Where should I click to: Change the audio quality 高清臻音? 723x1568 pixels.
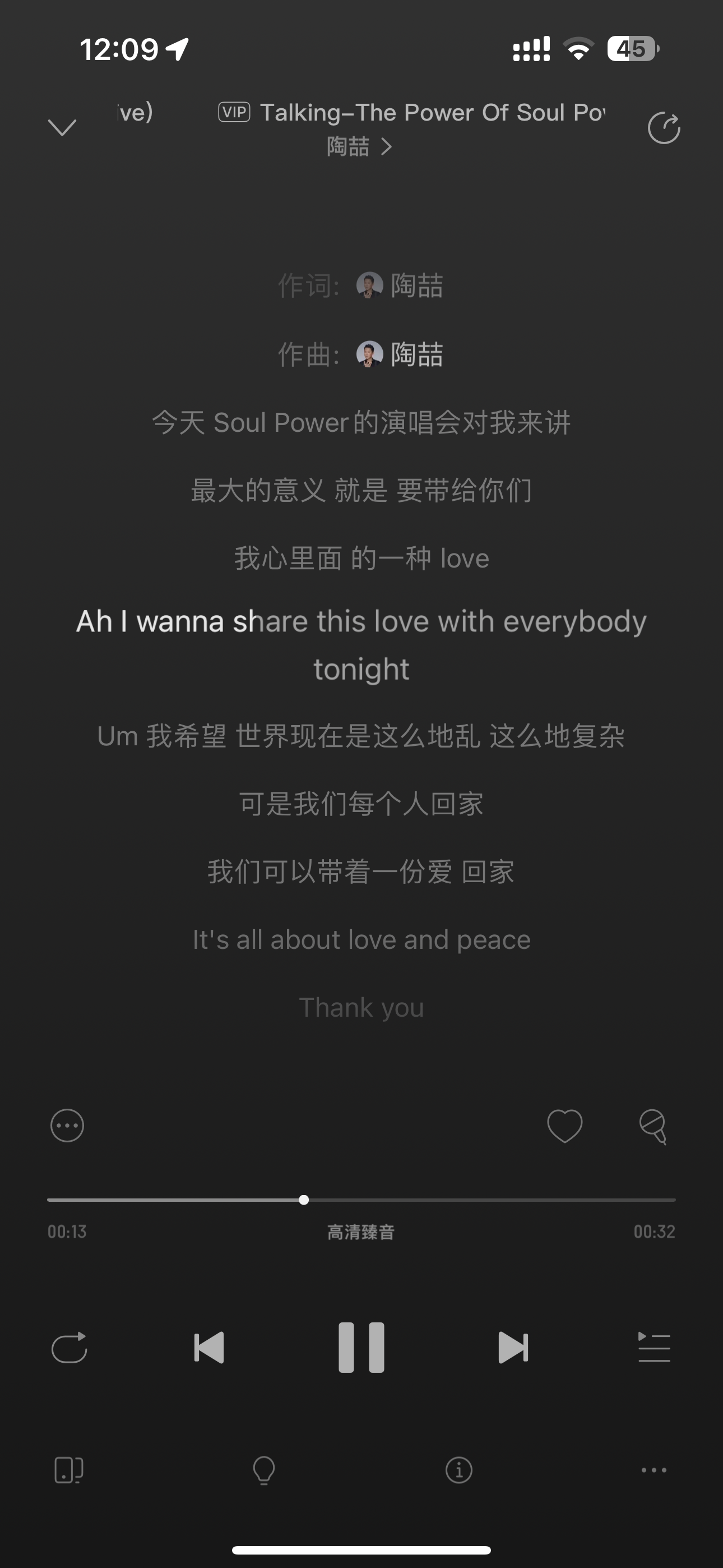click(x=361, y=1232)
